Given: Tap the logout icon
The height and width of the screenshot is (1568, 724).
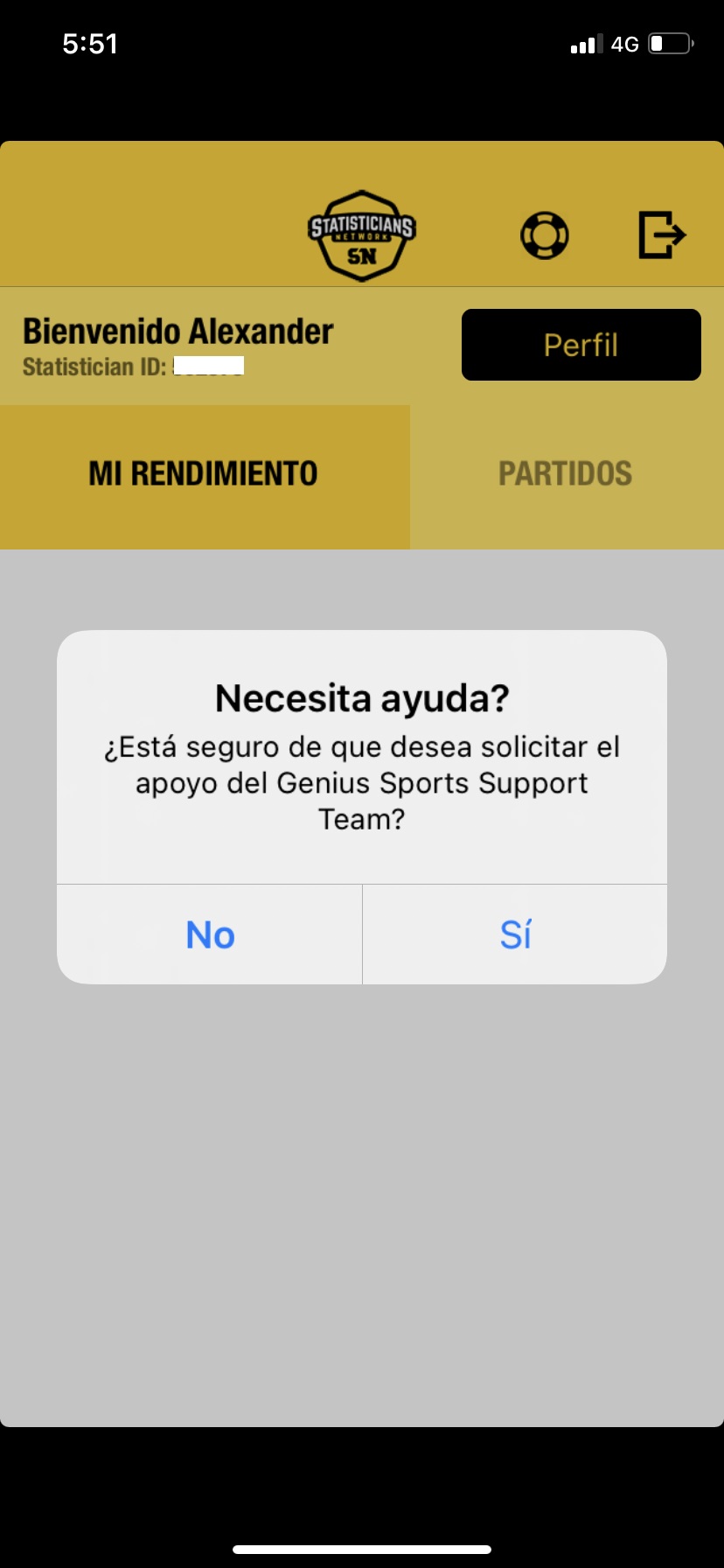Looking at the screenshot, I should [x=662, y=234].
